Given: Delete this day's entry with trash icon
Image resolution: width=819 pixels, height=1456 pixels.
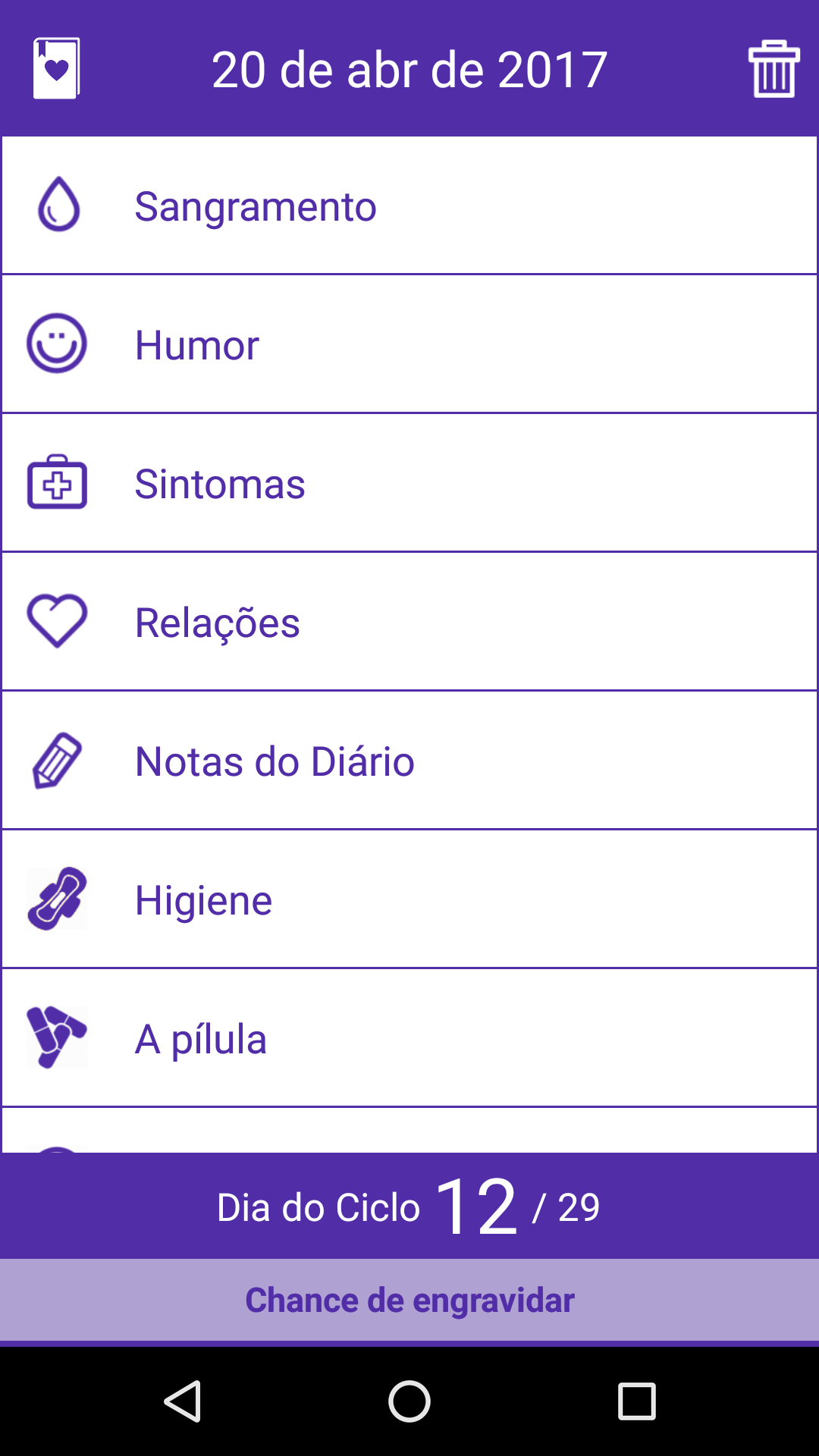Looking at the screenshot, I should click(x=773, y=69).
